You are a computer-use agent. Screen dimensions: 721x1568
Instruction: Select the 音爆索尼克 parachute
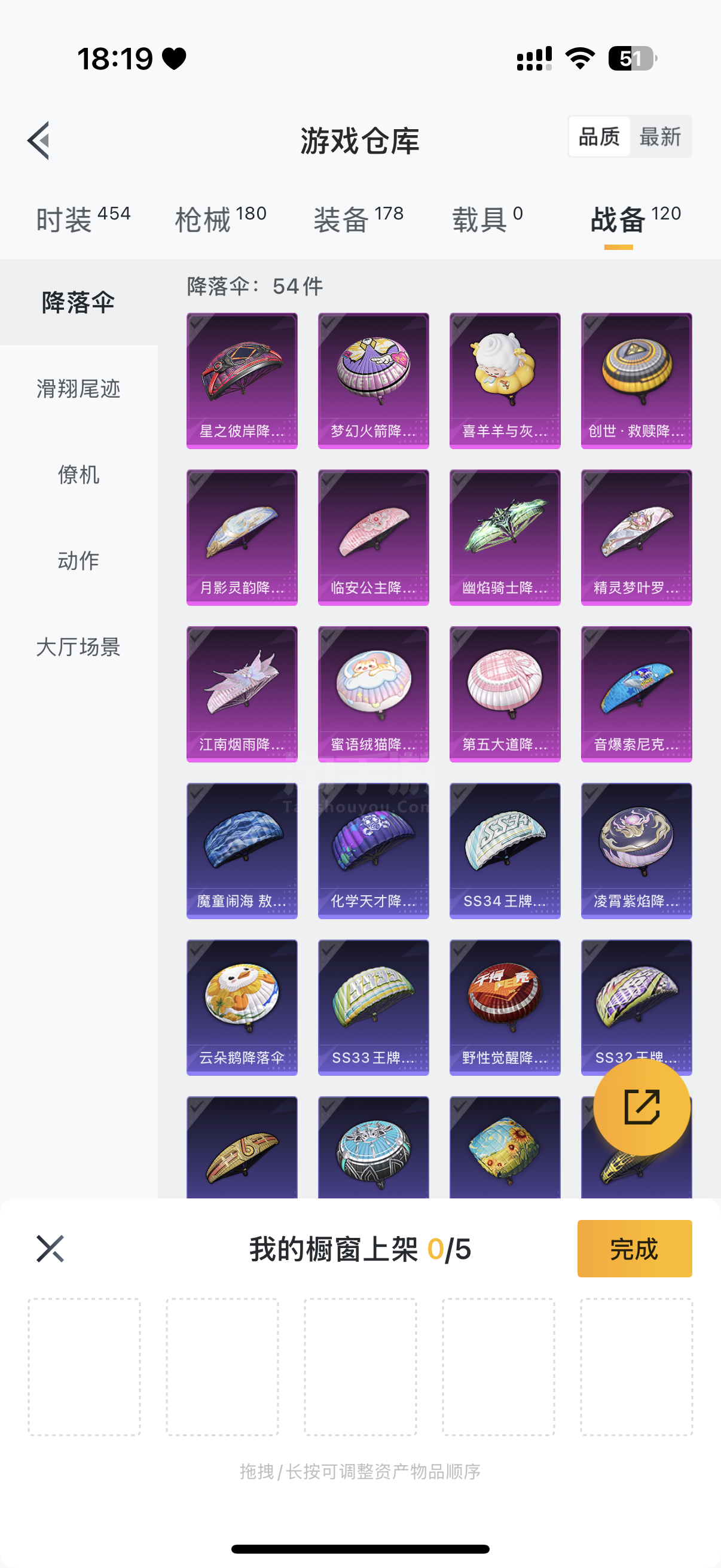pos(636,694)
